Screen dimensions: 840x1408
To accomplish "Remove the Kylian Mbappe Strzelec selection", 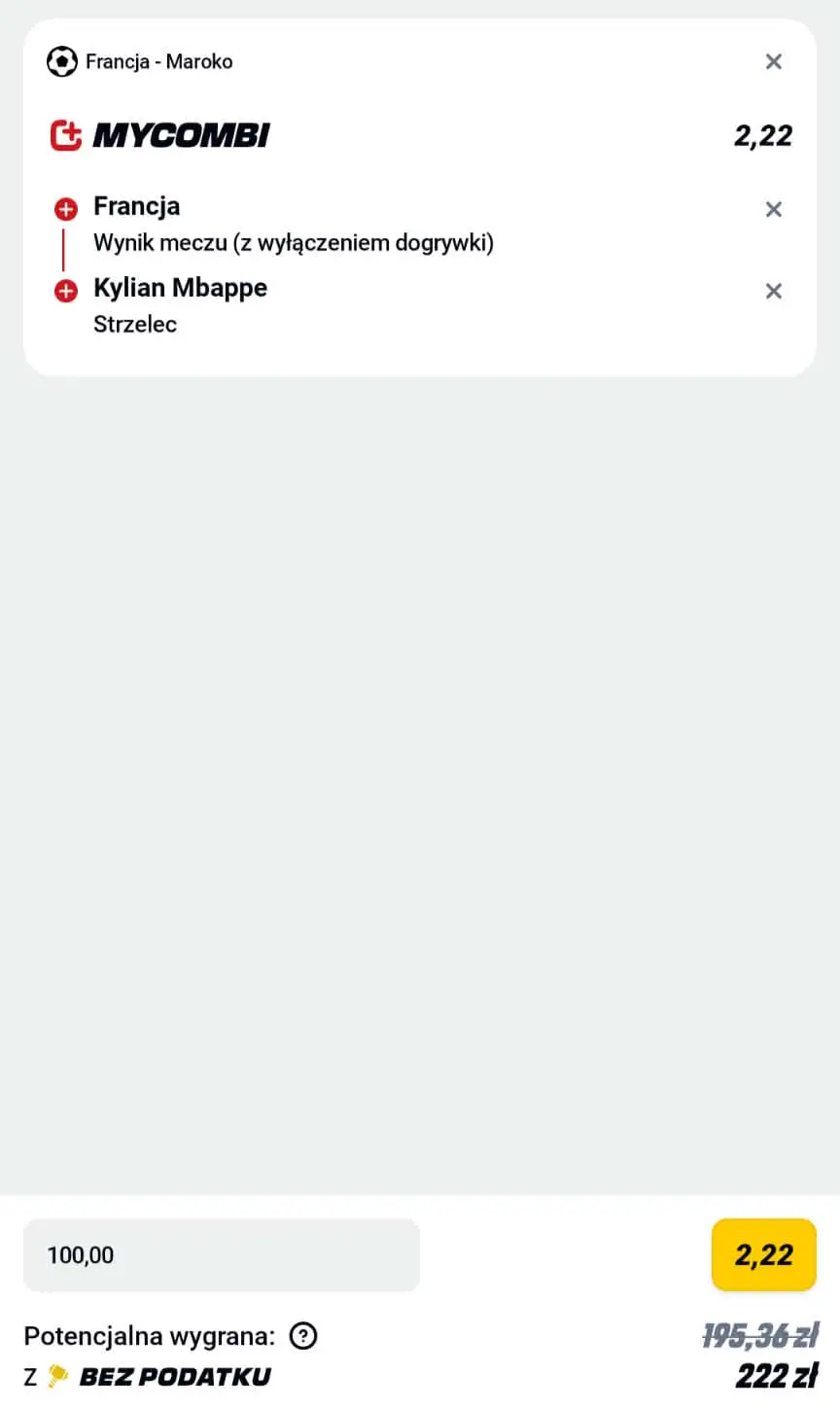I will (x=774, y=291).
